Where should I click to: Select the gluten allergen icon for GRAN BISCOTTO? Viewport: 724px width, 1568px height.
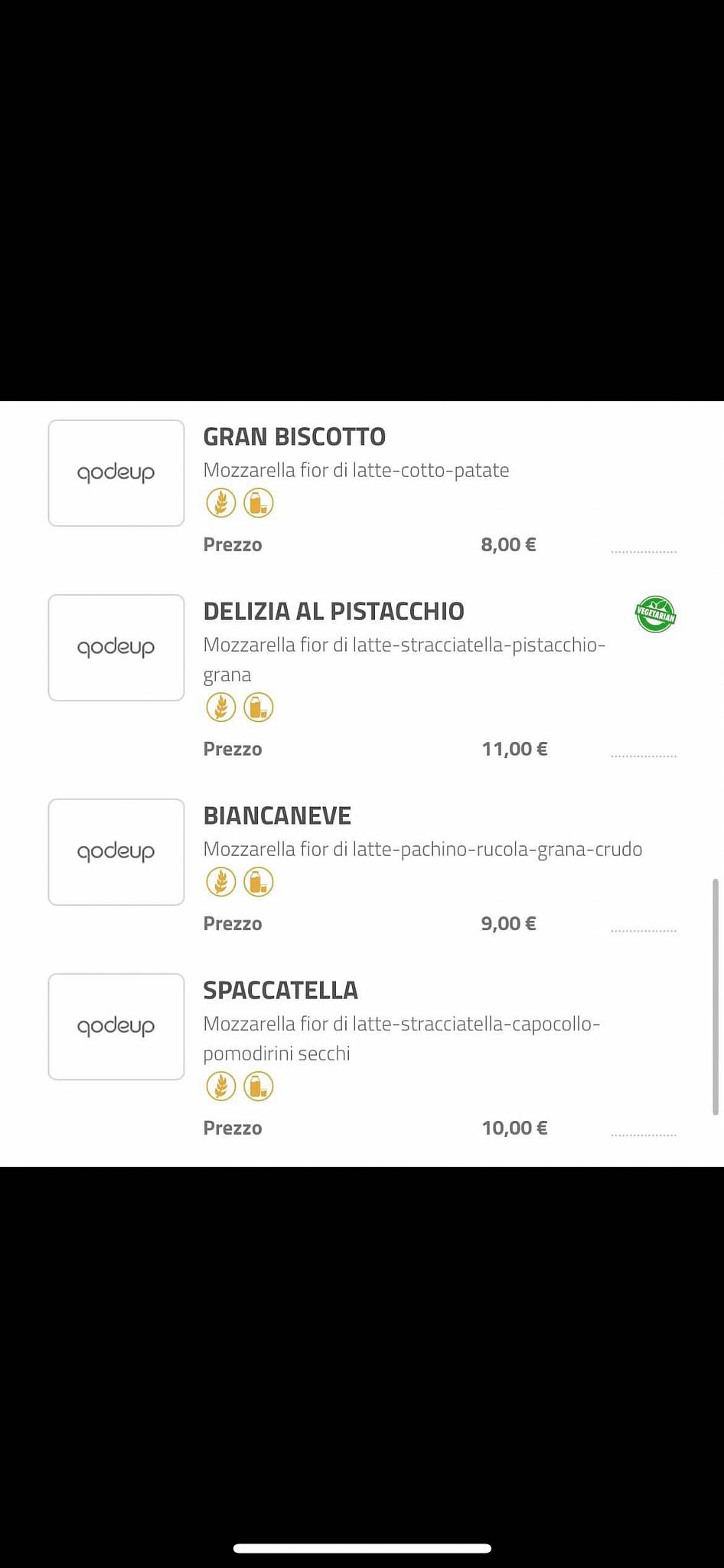coord(220,503)
